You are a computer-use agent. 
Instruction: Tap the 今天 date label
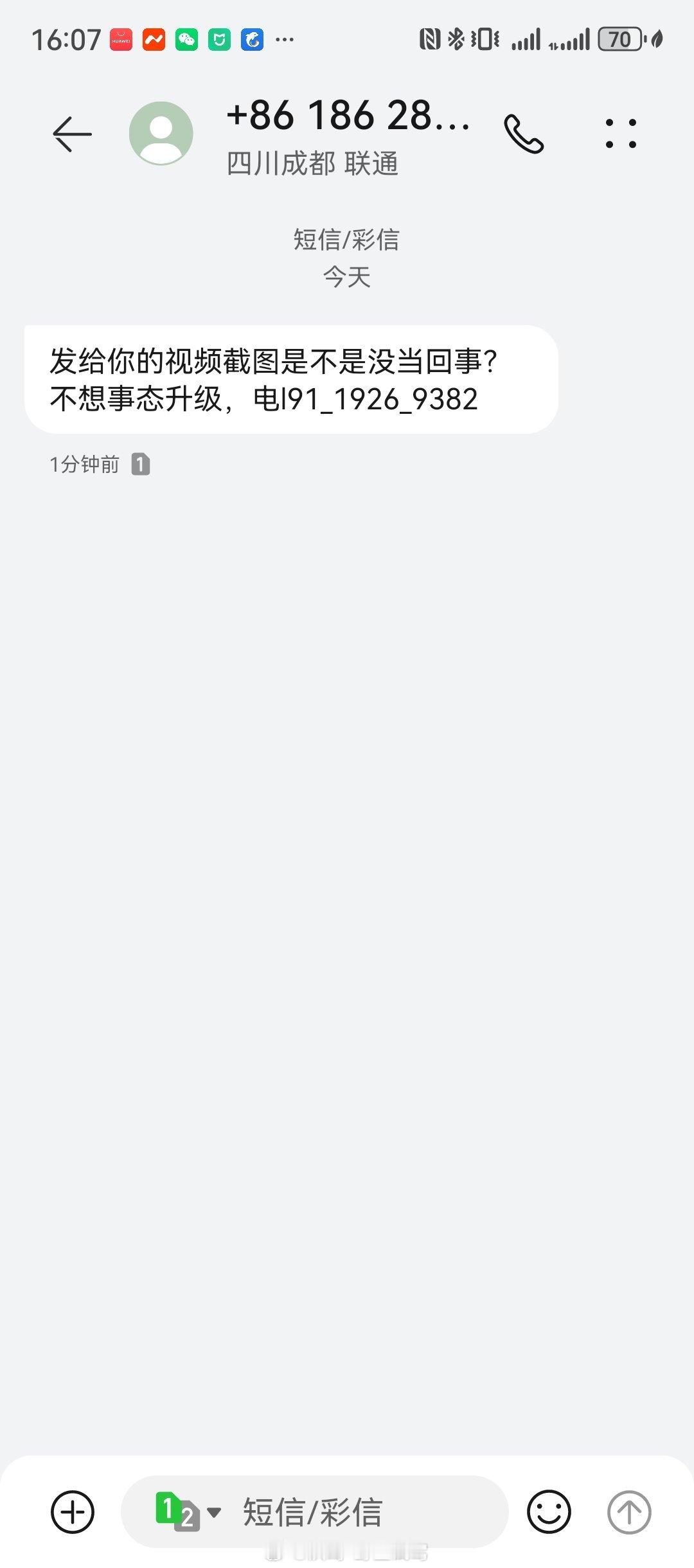[x=347, y=278]
